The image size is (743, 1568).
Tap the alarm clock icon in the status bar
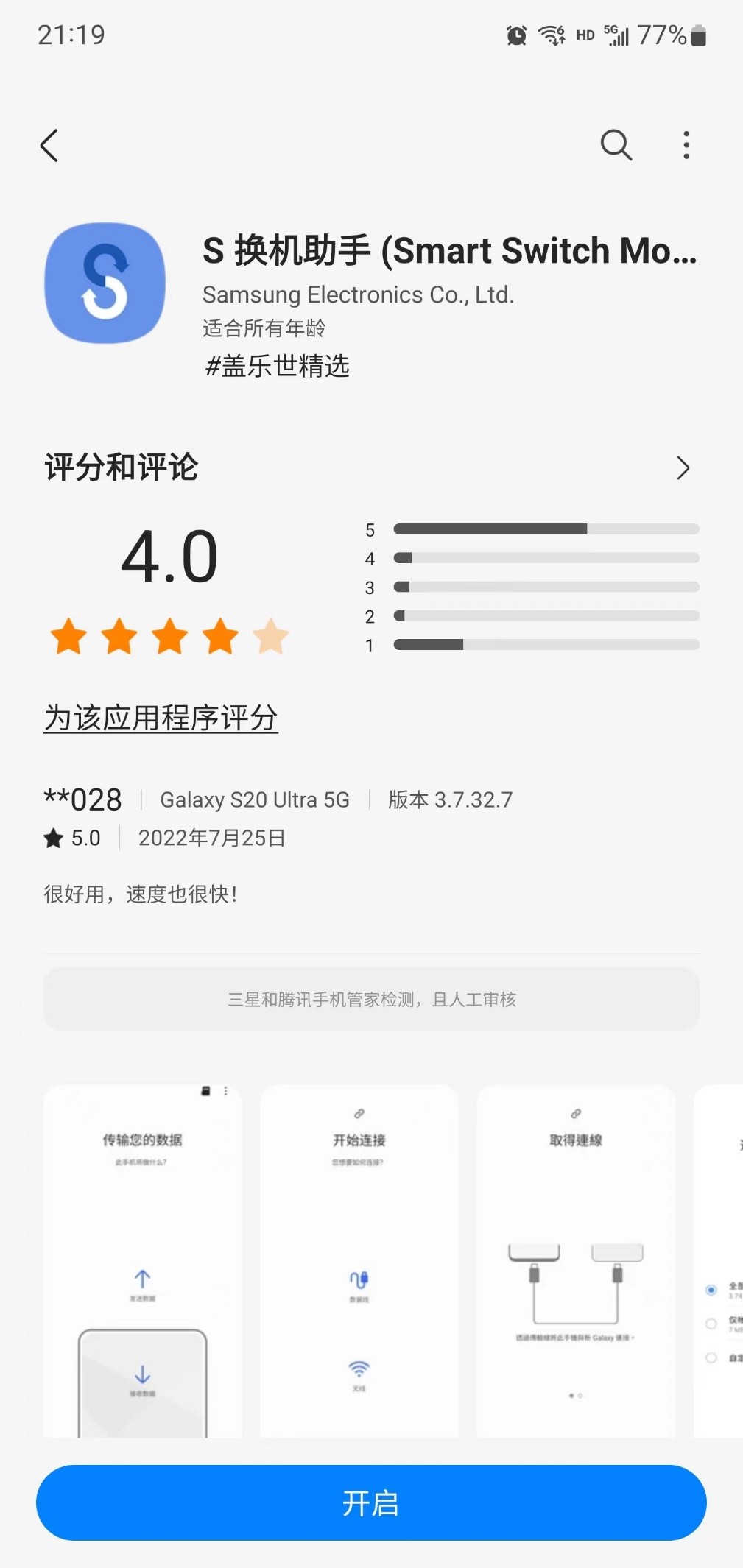point(515,35)
